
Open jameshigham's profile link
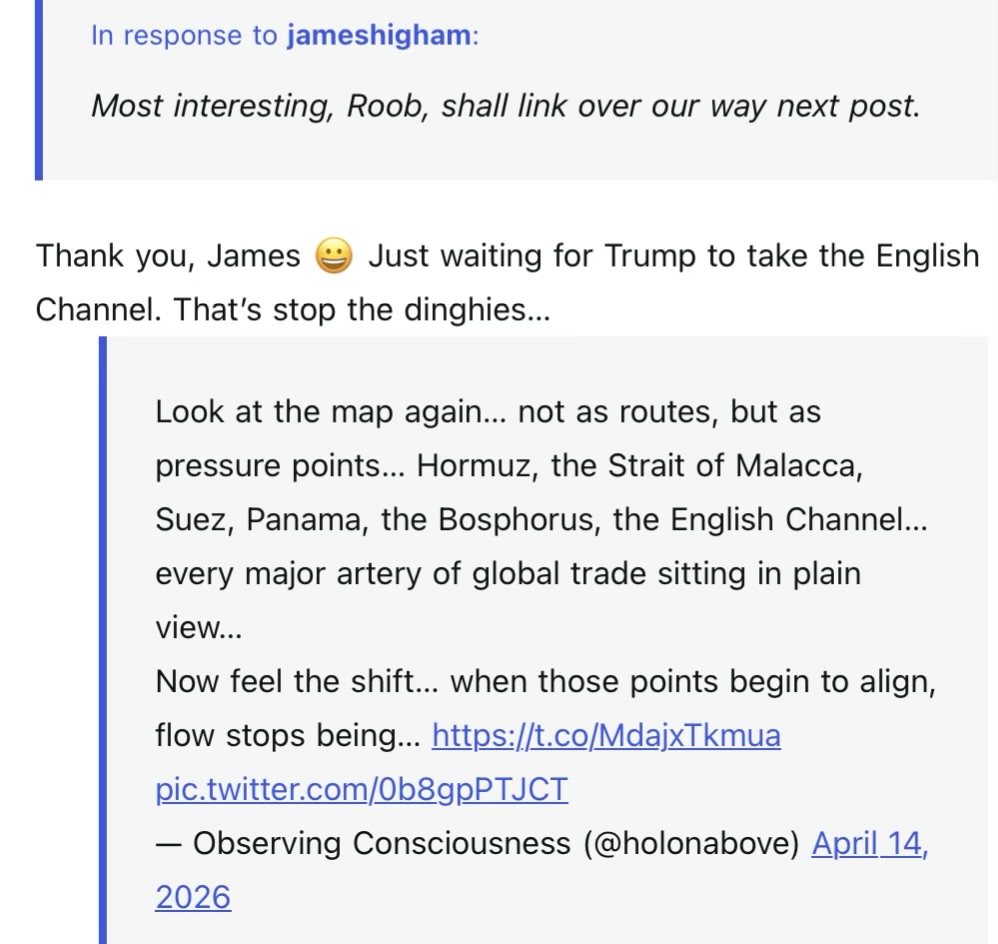pyautogui.click(x=378, y=36)
